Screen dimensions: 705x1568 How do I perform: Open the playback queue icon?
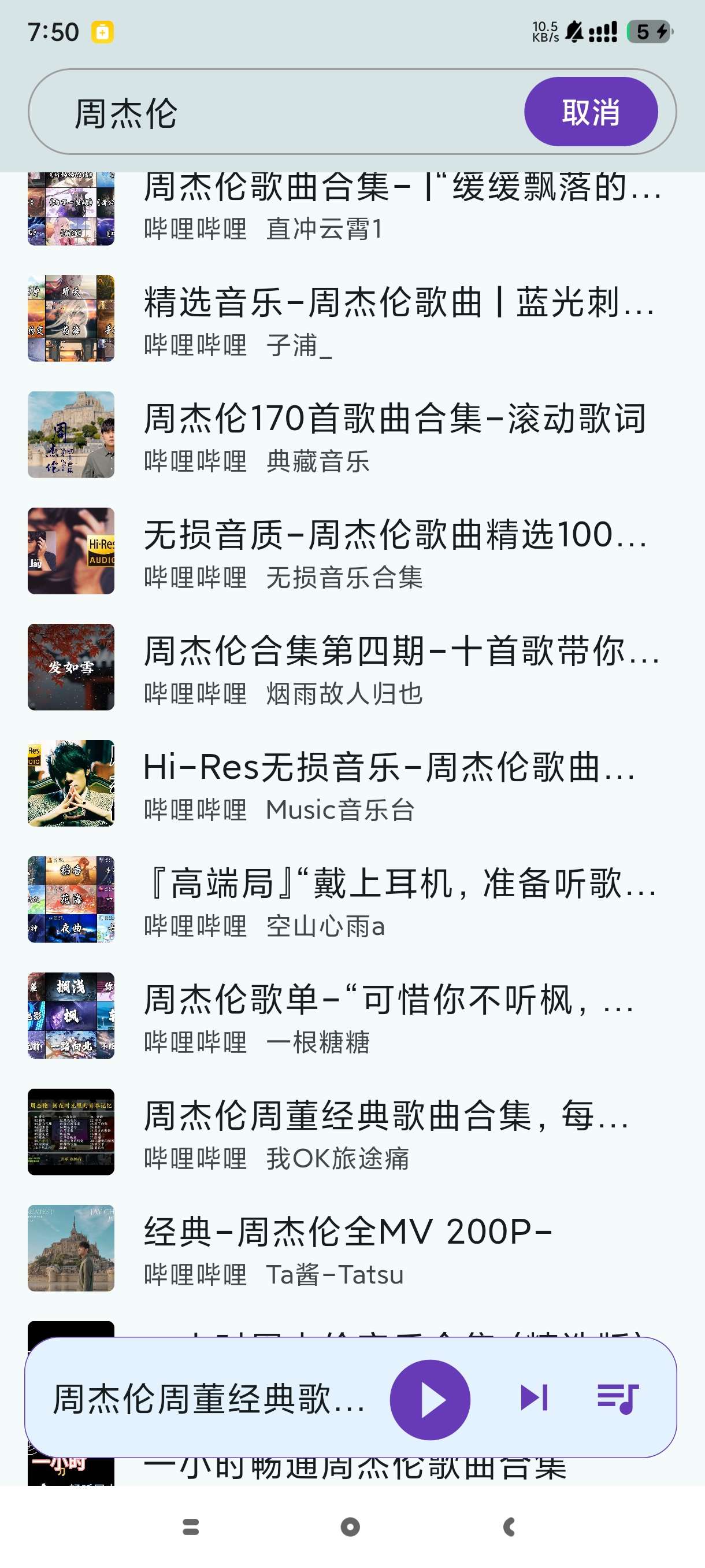pos(617,1397)
